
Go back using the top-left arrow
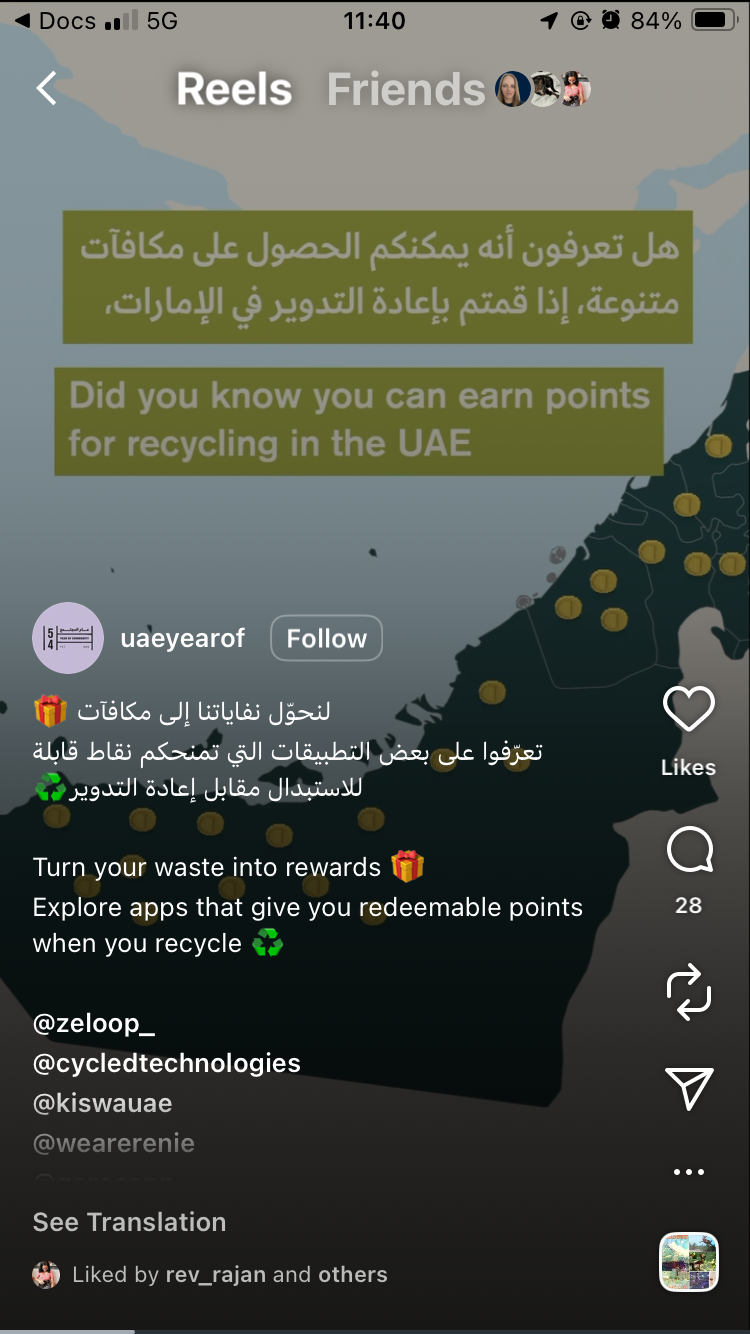46,89
